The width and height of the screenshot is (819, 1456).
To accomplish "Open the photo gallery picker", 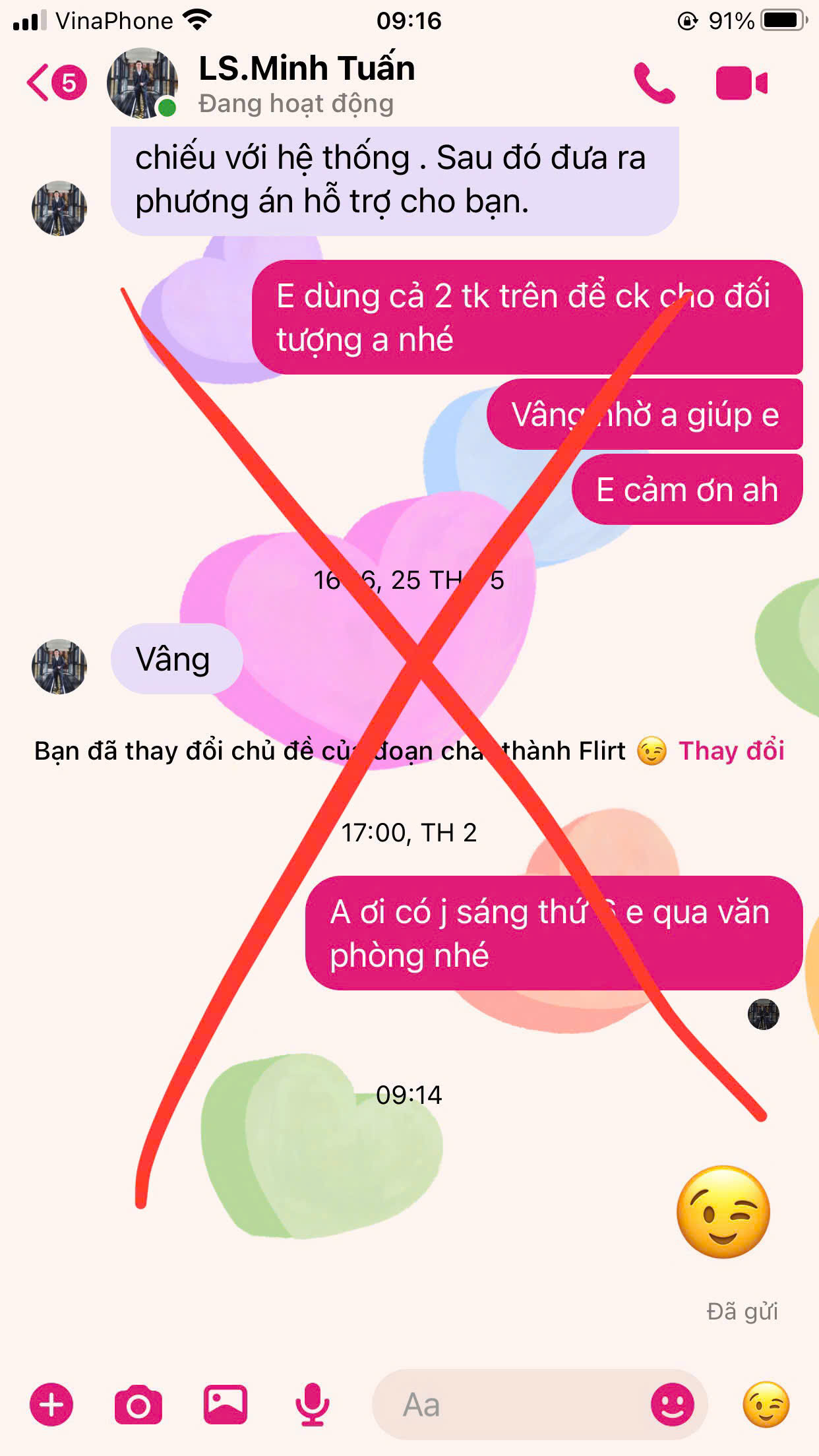I will pos(226,1405).
